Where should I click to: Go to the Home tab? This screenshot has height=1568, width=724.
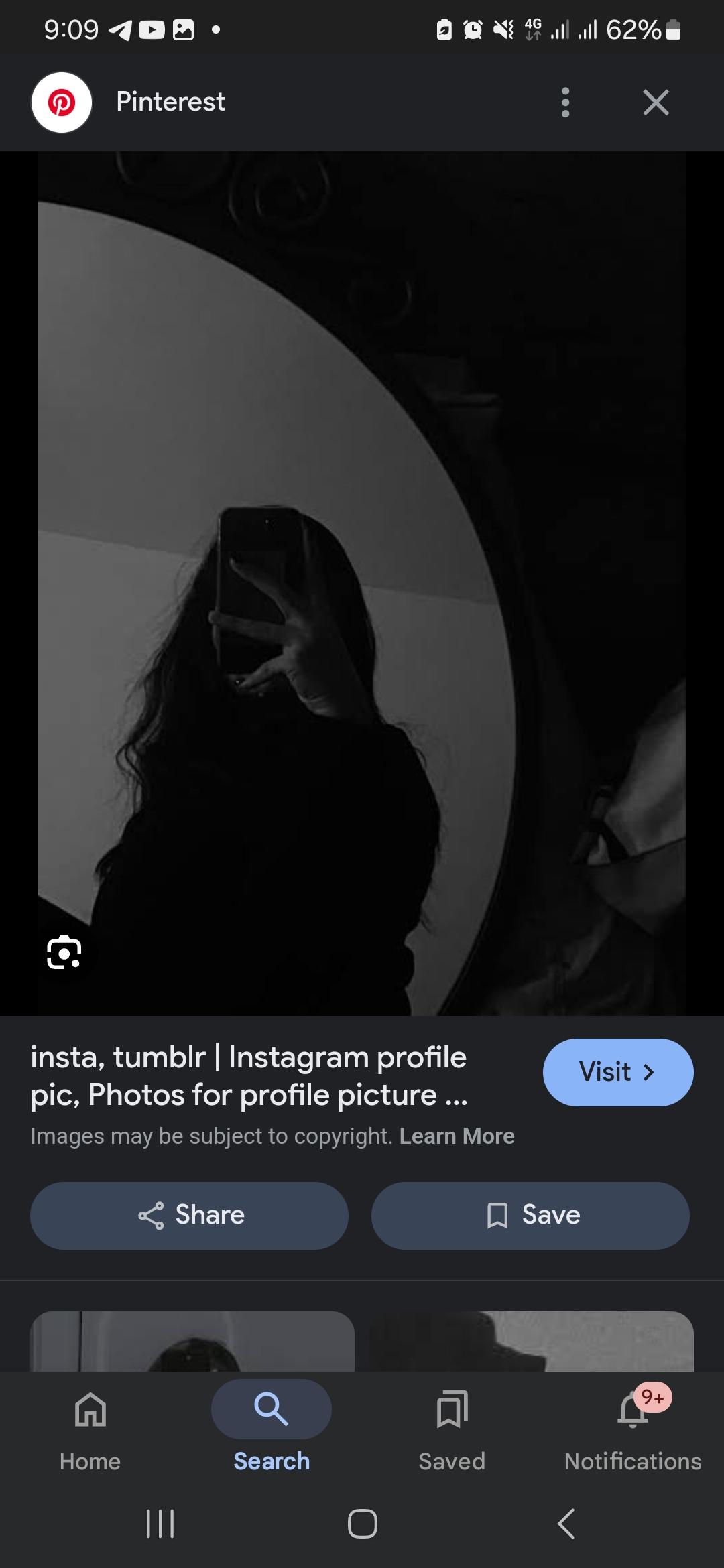pos(90,1429)
